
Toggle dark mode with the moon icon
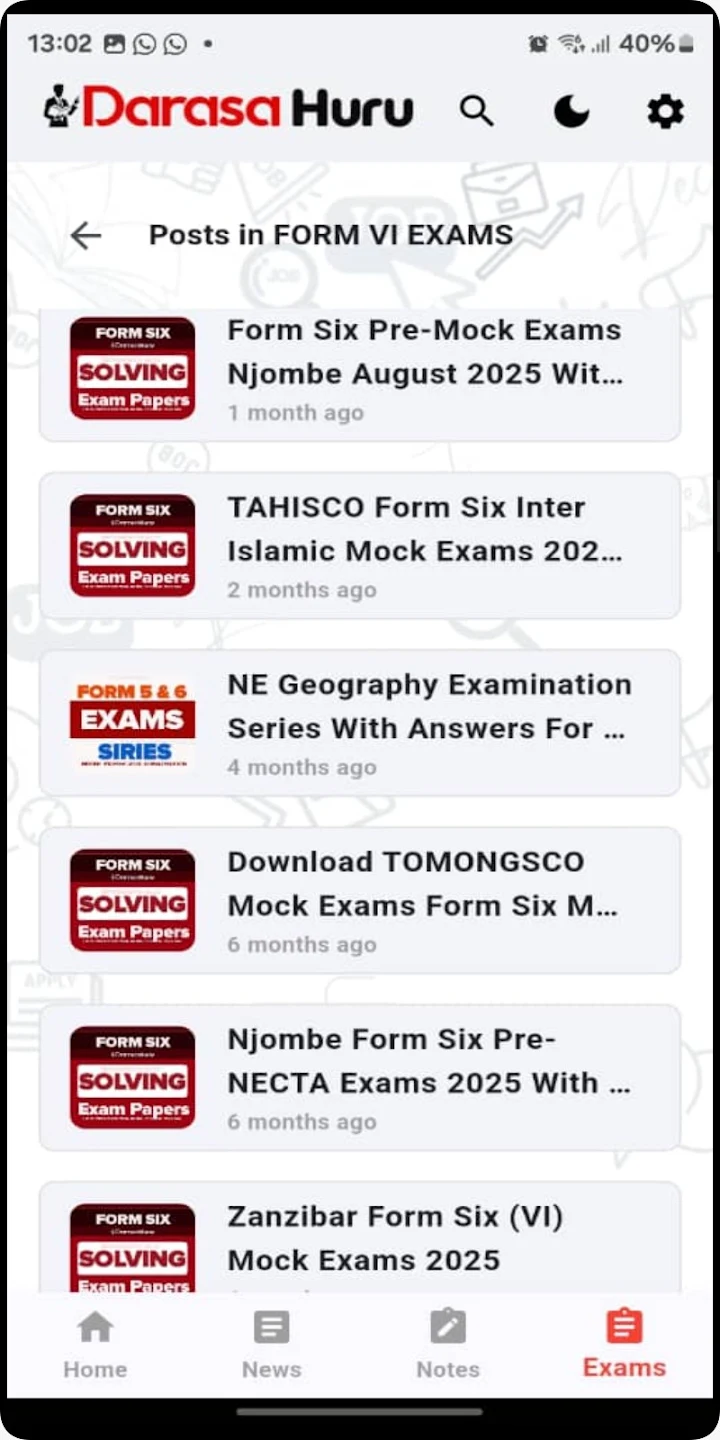point(571,111)
